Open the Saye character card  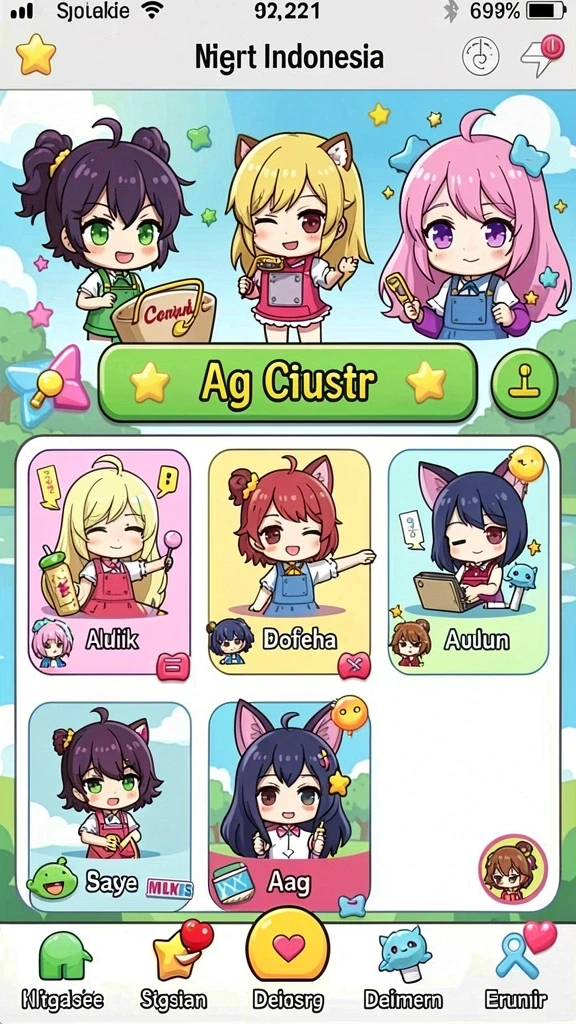[110, 806]
